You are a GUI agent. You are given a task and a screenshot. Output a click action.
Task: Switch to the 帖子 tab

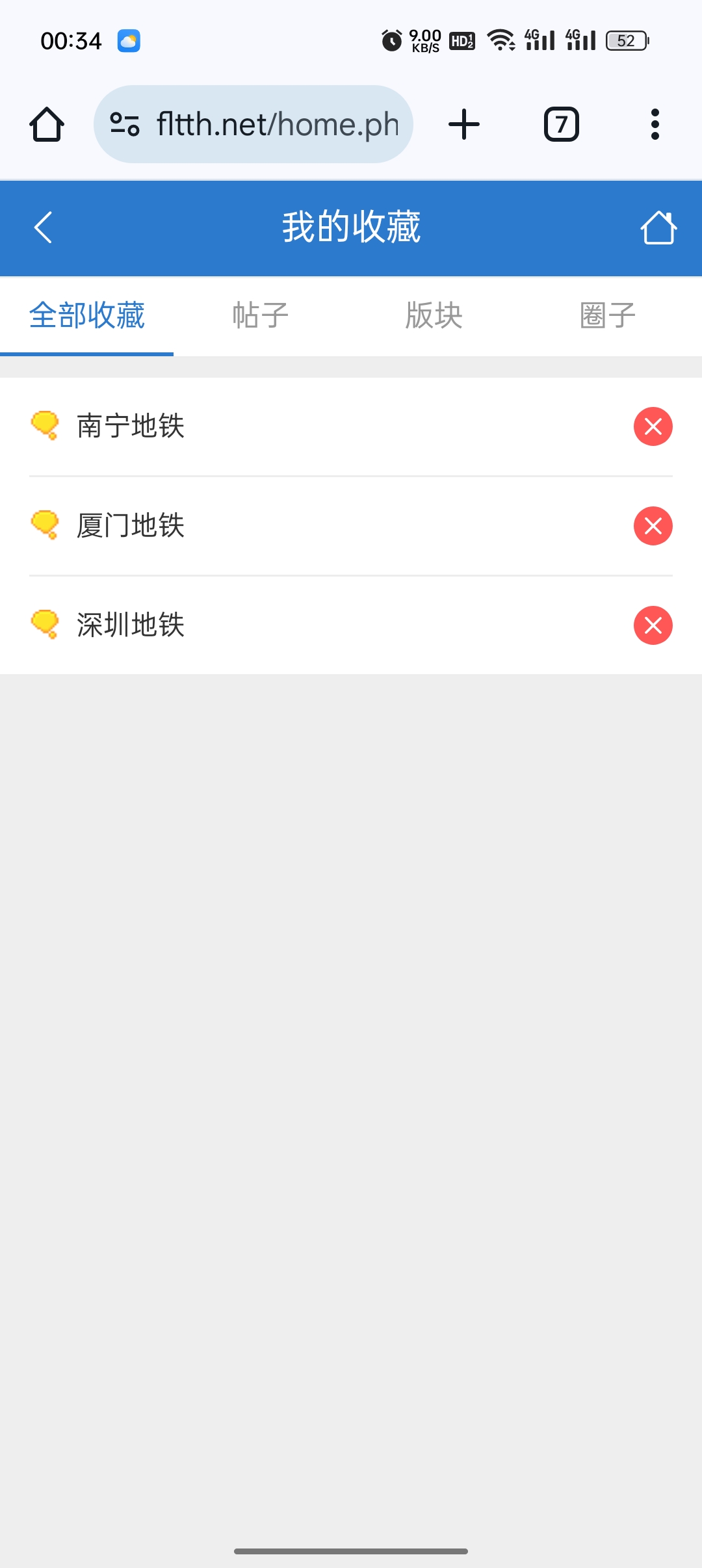pos(260,316)
